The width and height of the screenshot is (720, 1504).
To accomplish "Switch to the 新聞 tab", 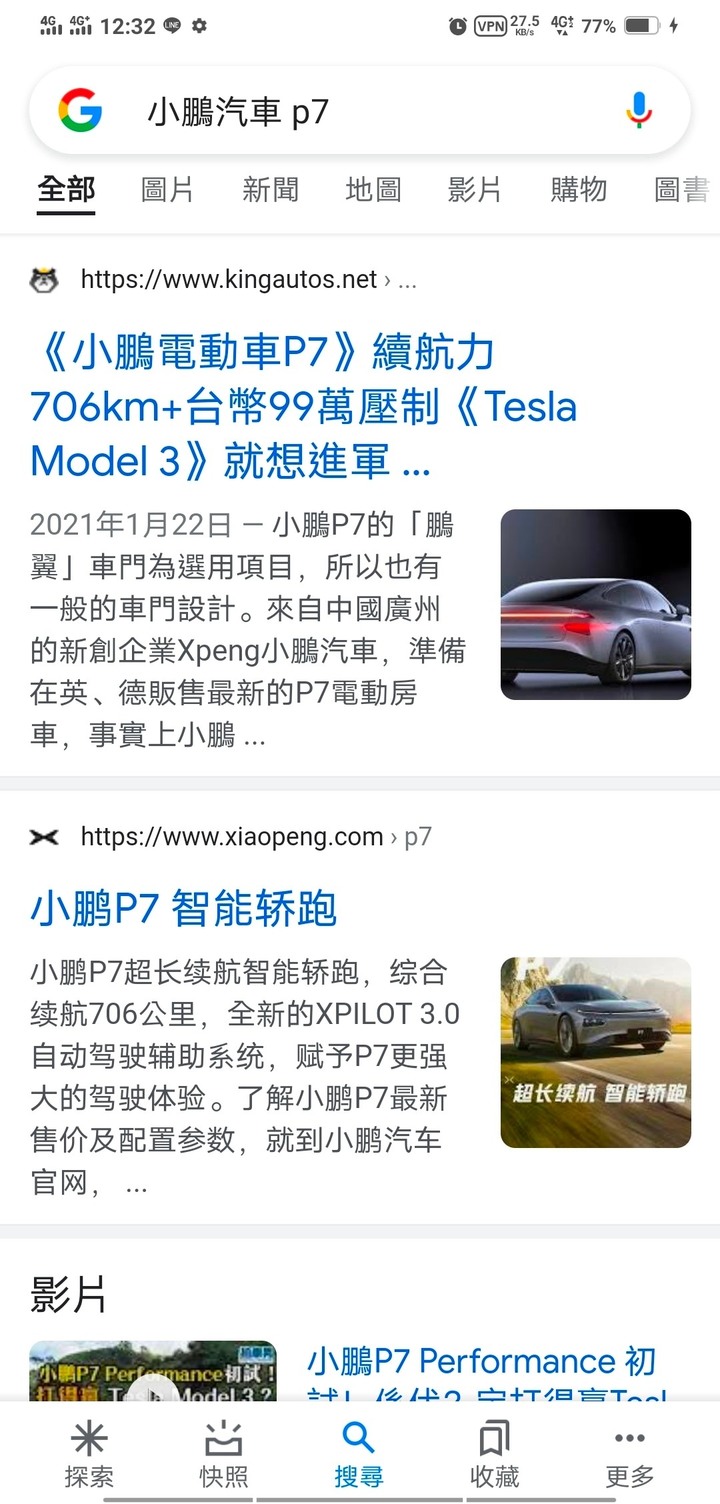I will [270, 189].
